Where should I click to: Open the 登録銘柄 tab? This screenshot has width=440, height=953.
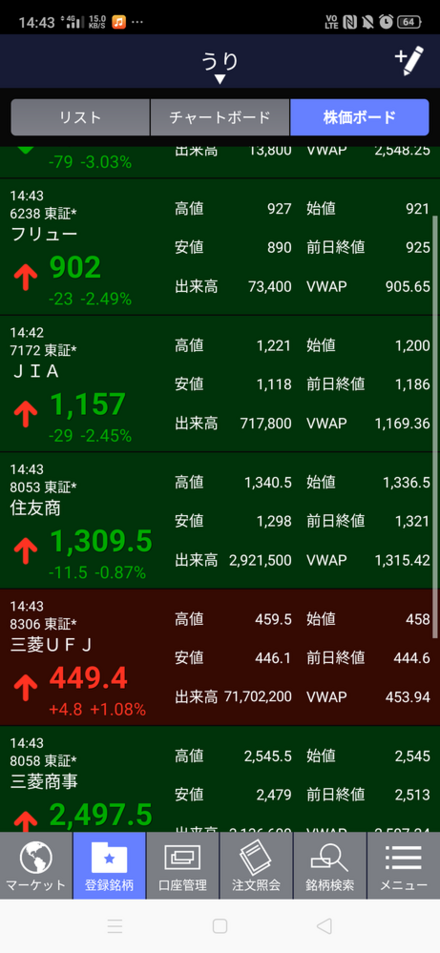[x=109, y=865]
